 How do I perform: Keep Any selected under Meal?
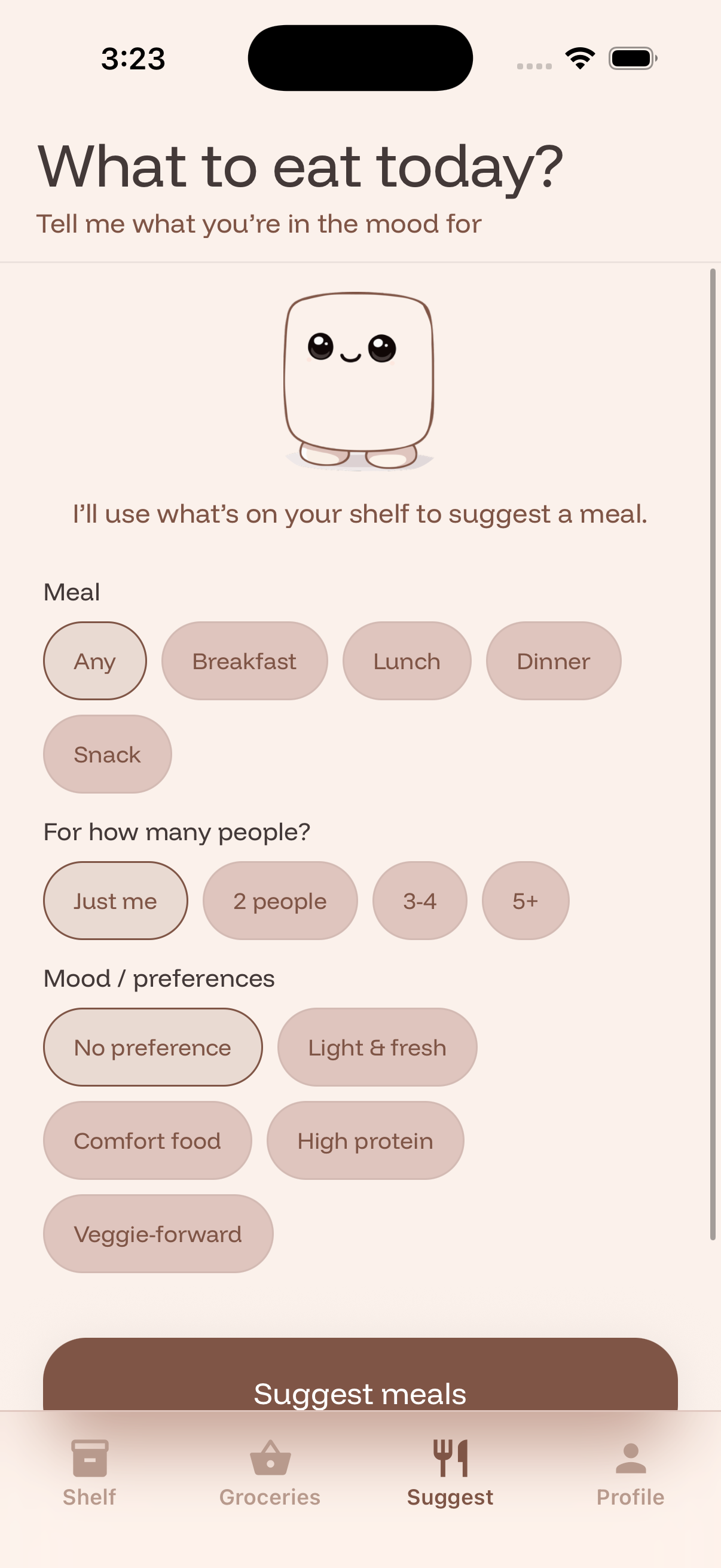pyautogui.click(x=94, y=661)
